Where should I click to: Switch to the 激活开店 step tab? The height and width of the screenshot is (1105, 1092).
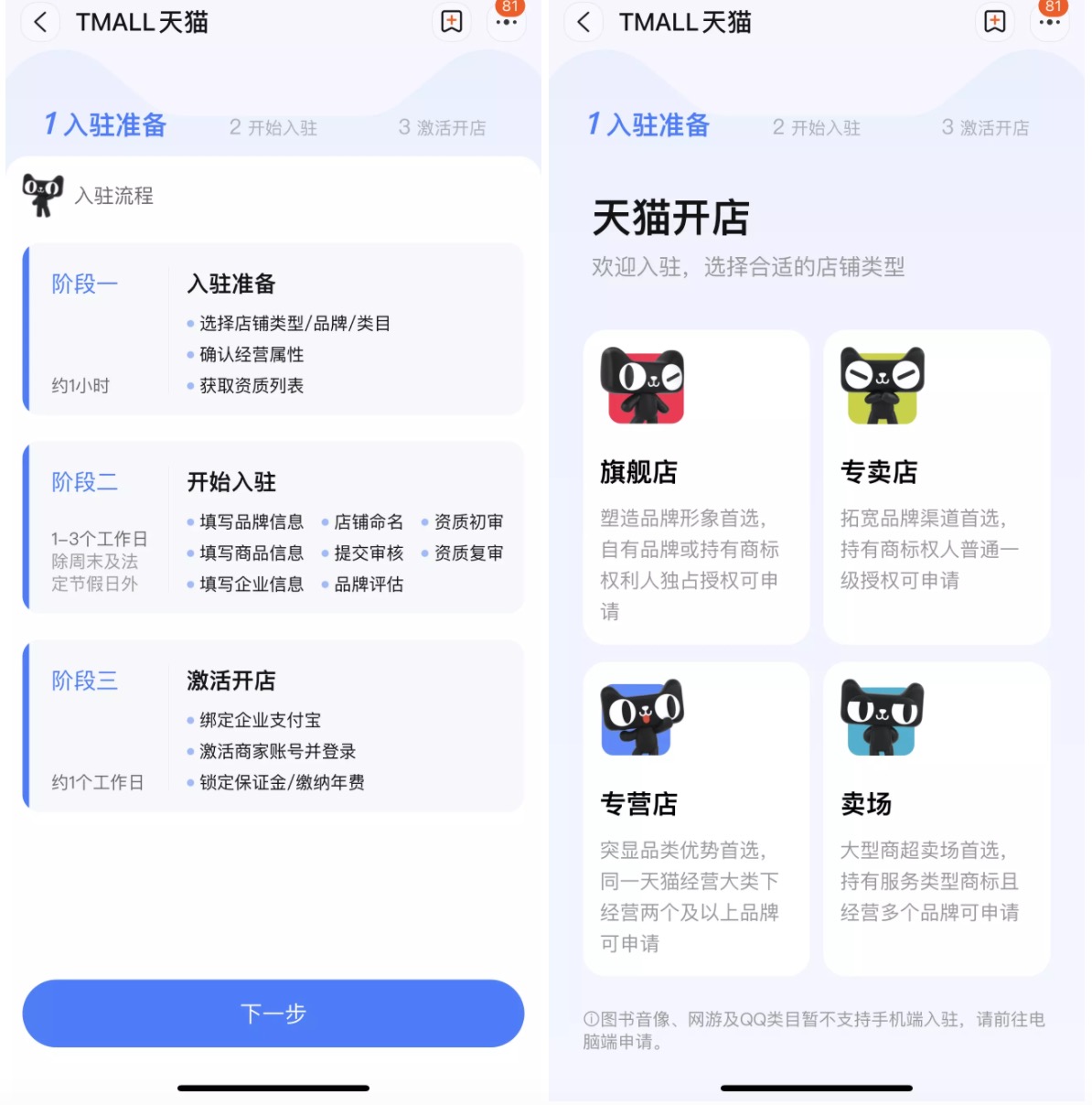tap(440, 127)
